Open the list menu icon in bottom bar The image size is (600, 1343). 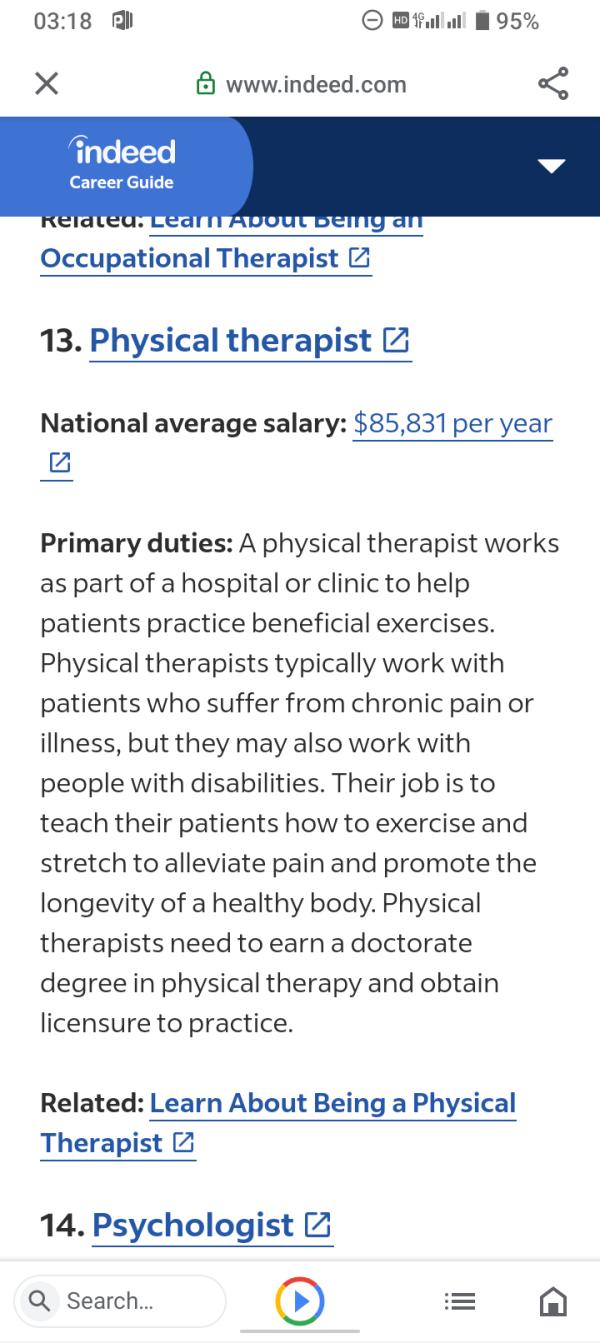point(459,1302)
